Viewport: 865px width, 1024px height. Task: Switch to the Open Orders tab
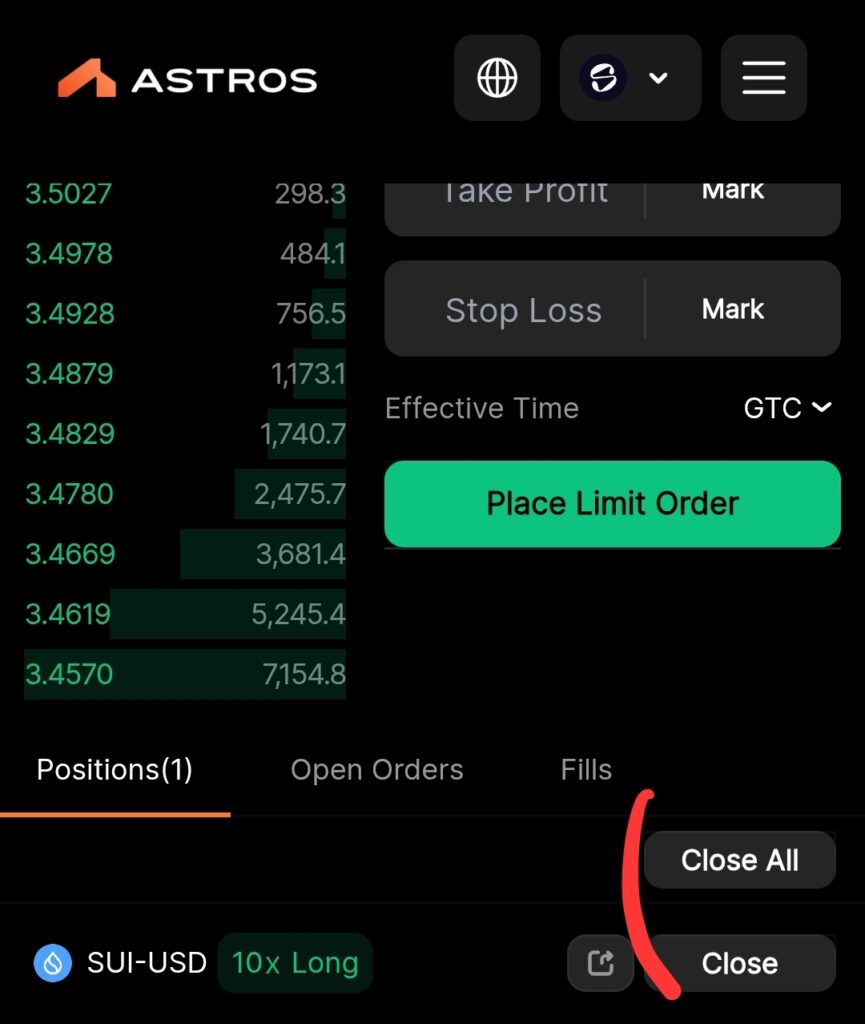(x=377, y=770)
